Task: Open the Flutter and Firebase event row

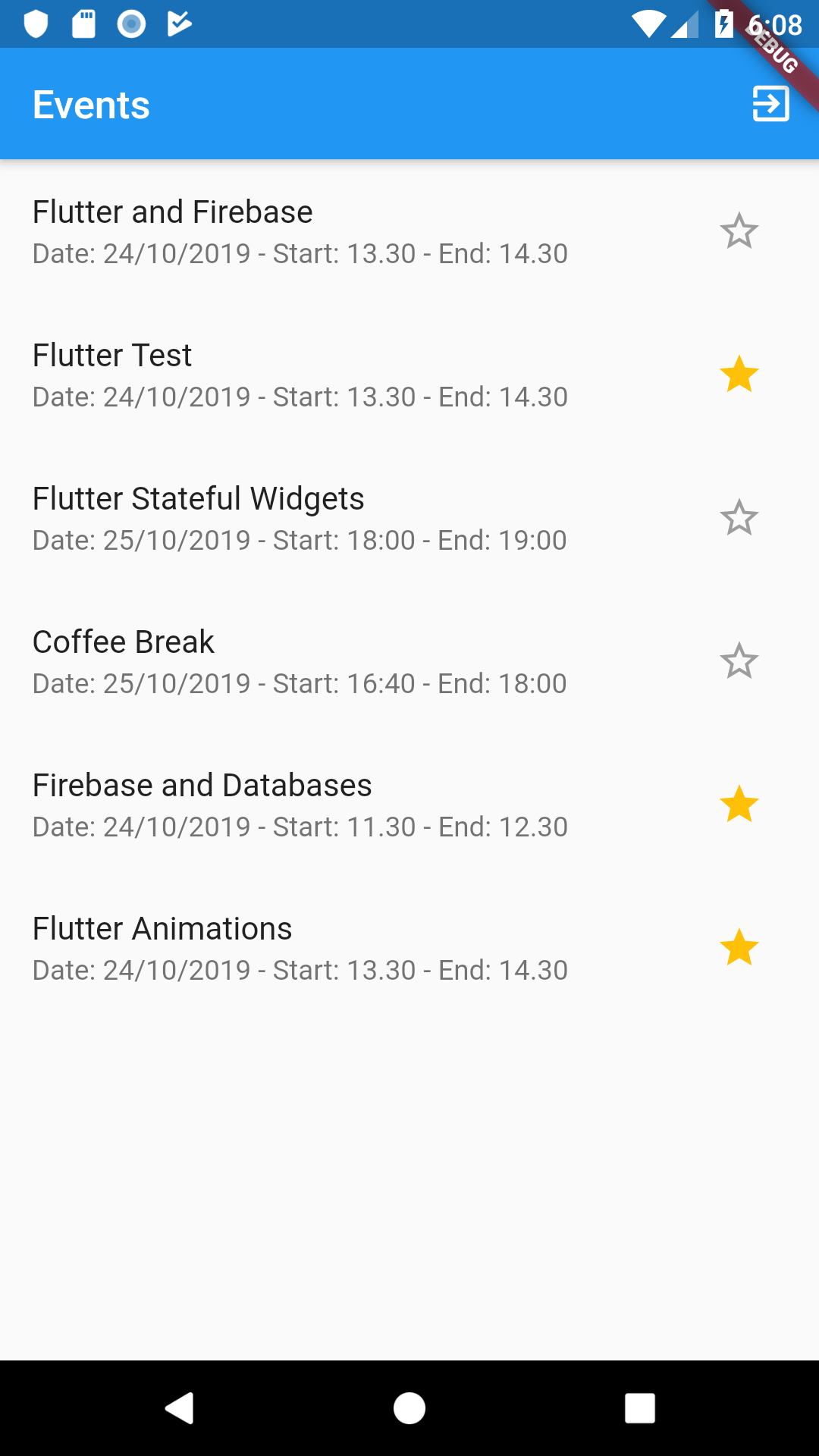Action: click(x=409, y=231)
